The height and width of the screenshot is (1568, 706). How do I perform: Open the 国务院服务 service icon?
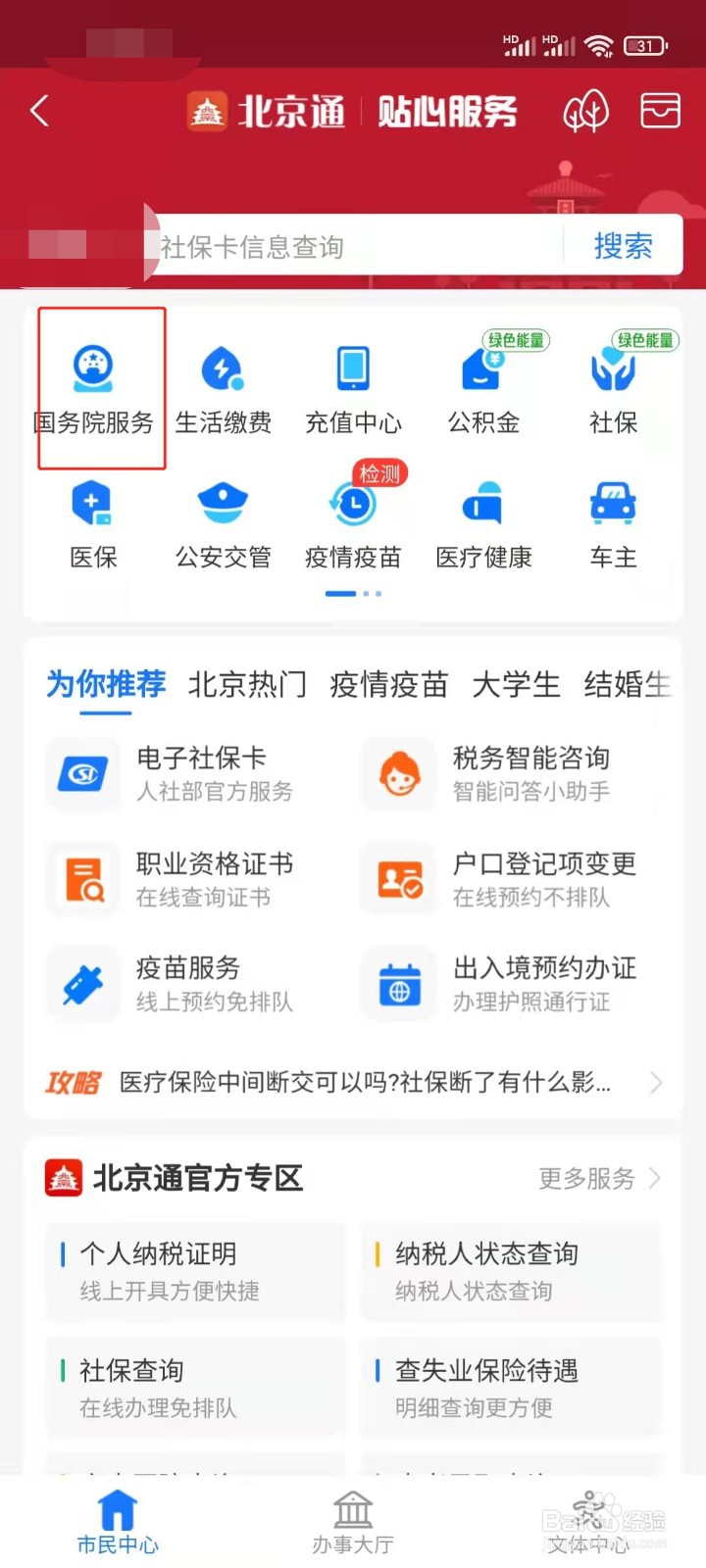pyautogui.click(x=93, y=382)
